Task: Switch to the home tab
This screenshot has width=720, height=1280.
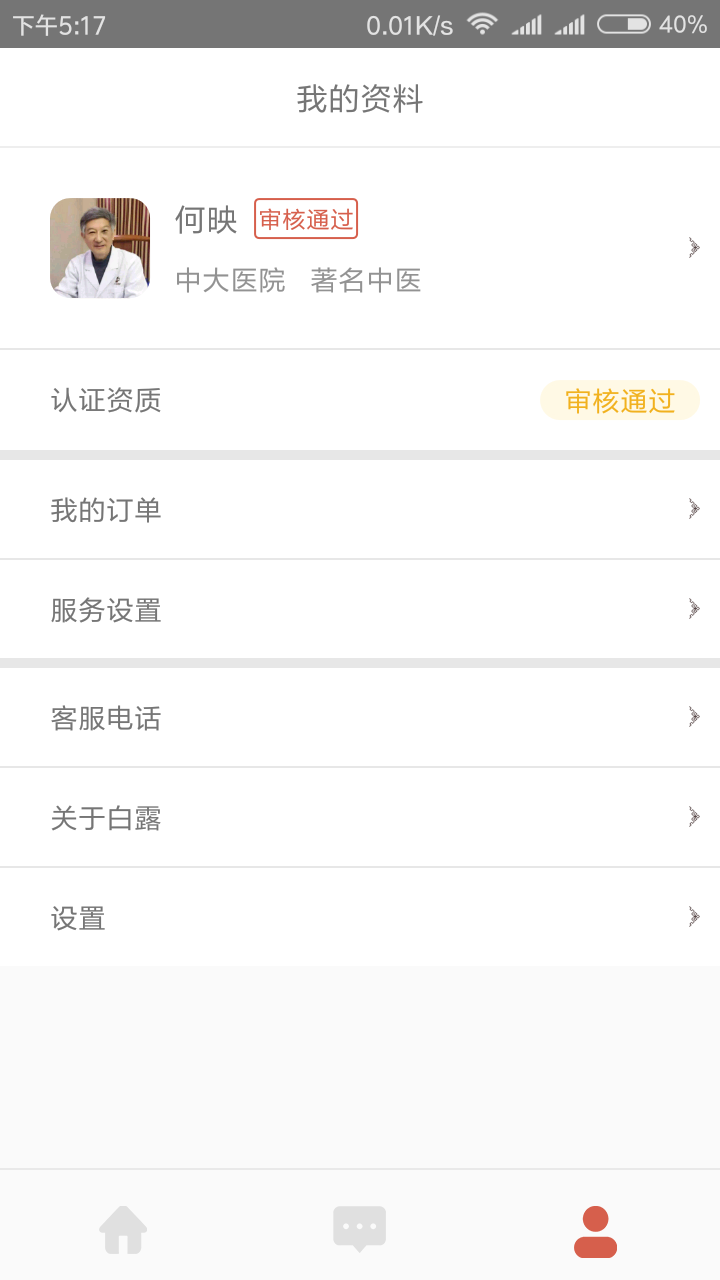Action: [x=123, y=1229]
